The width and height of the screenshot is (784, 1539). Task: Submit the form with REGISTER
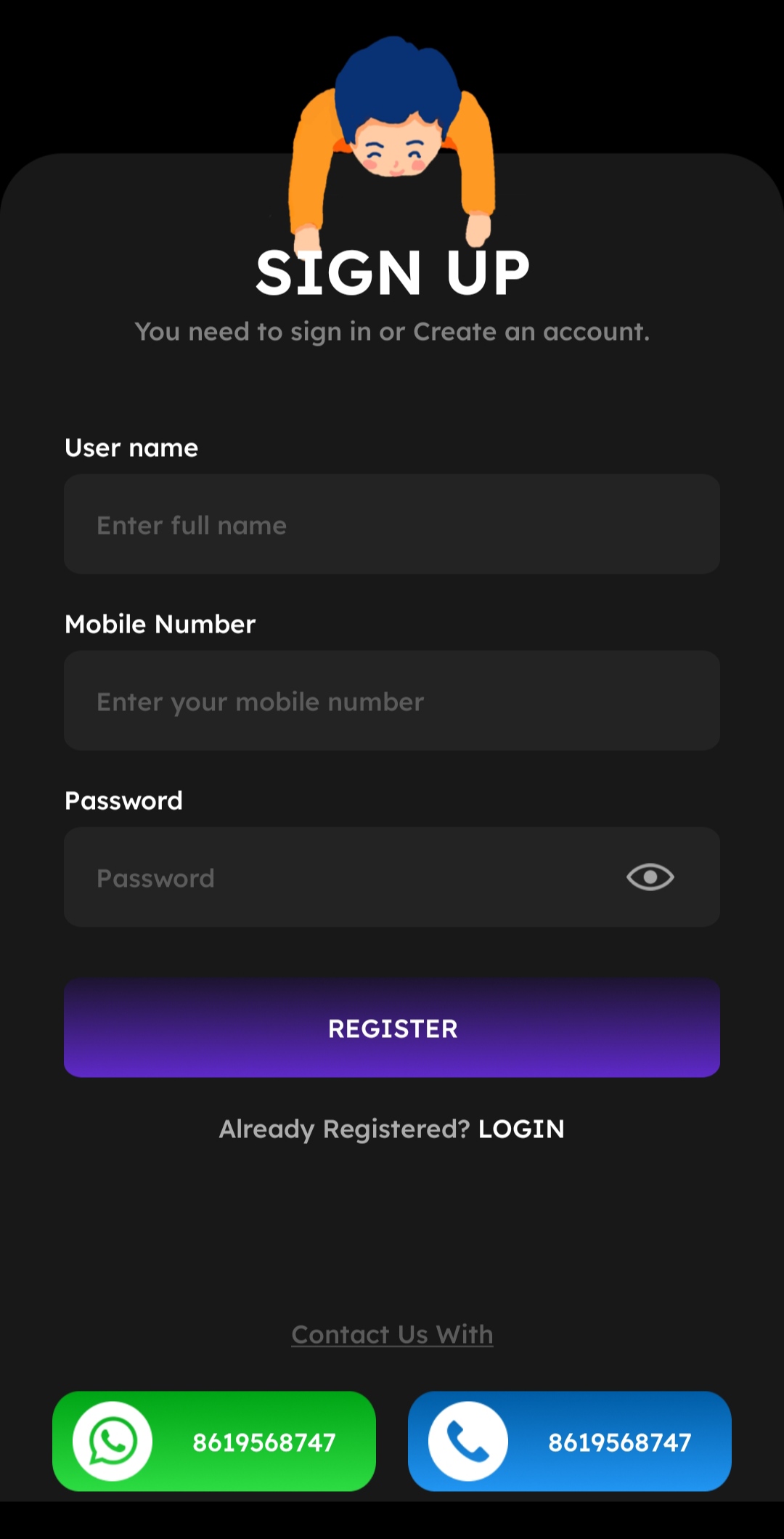392,1028
